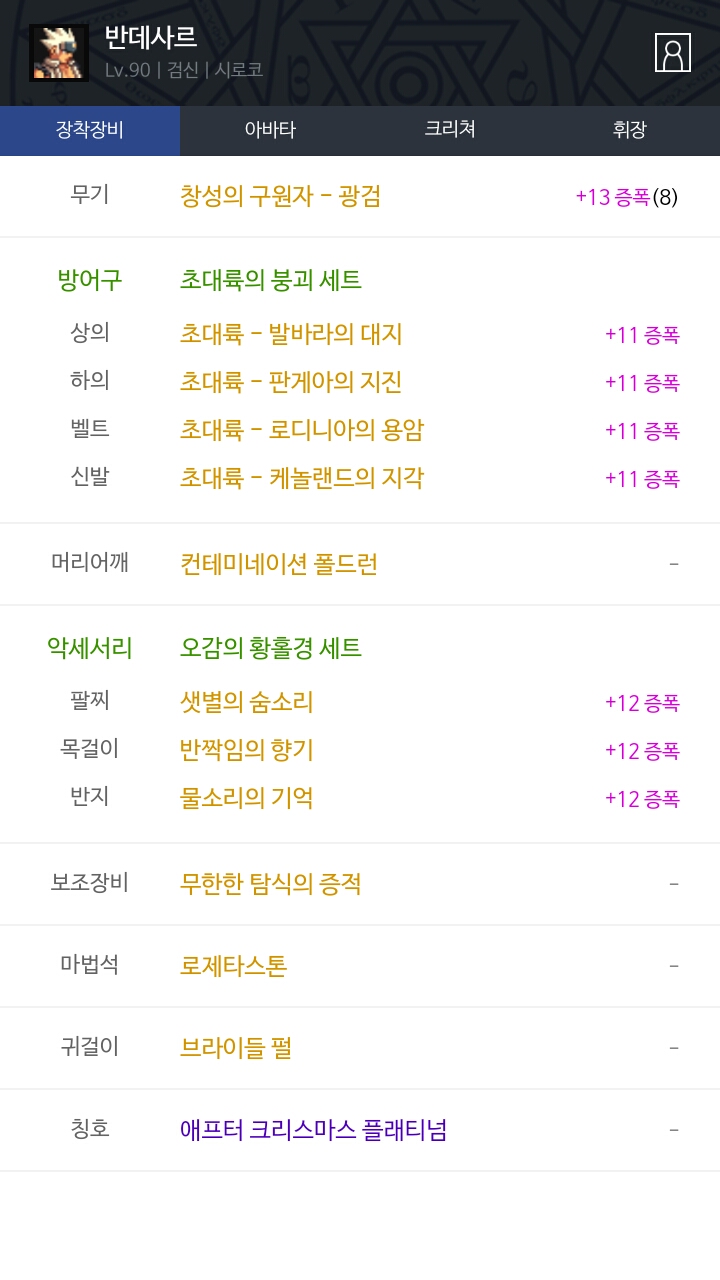Open the 물소리의 기억 ring

click(x=246, y=798)
